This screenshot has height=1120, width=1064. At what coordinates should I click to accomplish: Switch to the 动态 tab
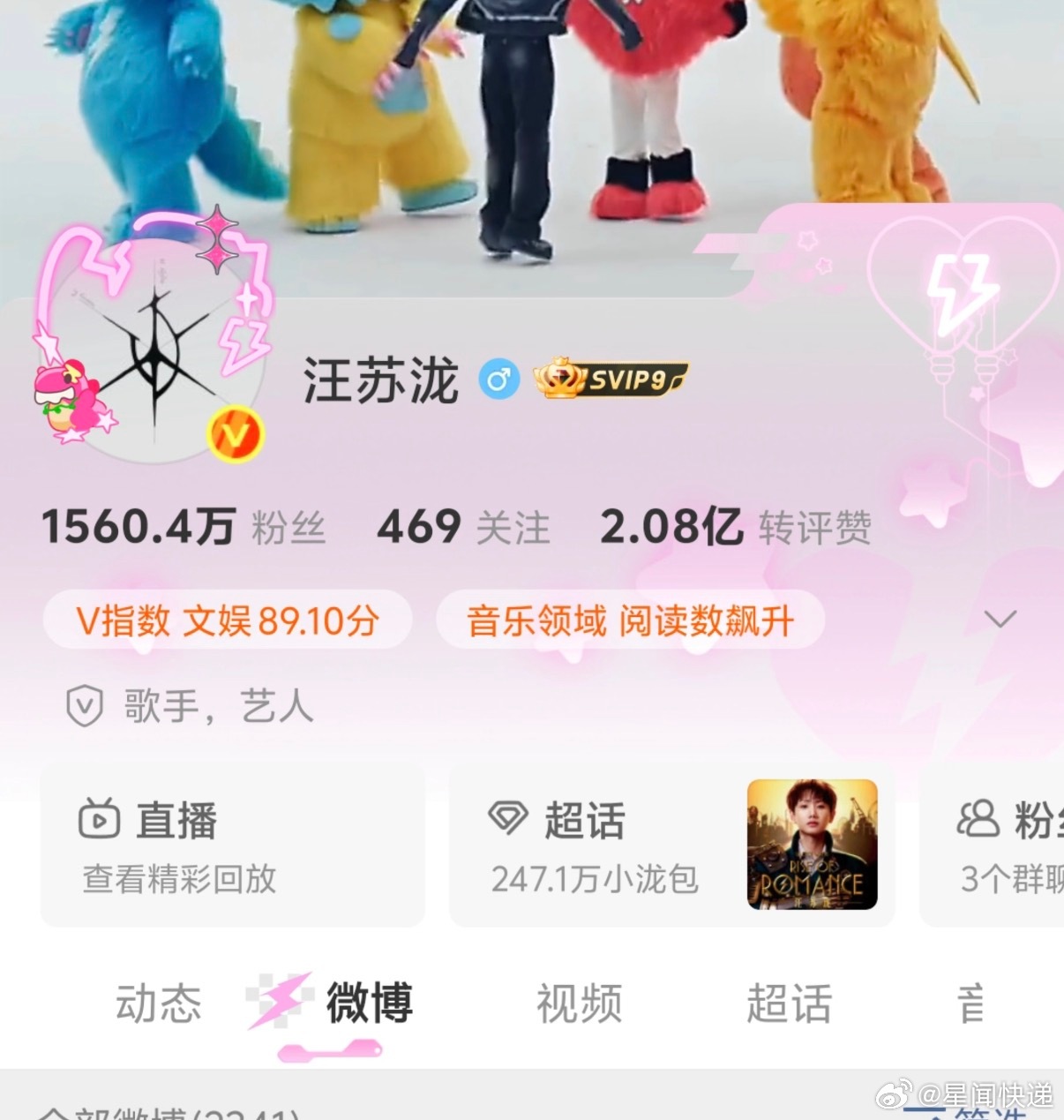coord(159,1003)
